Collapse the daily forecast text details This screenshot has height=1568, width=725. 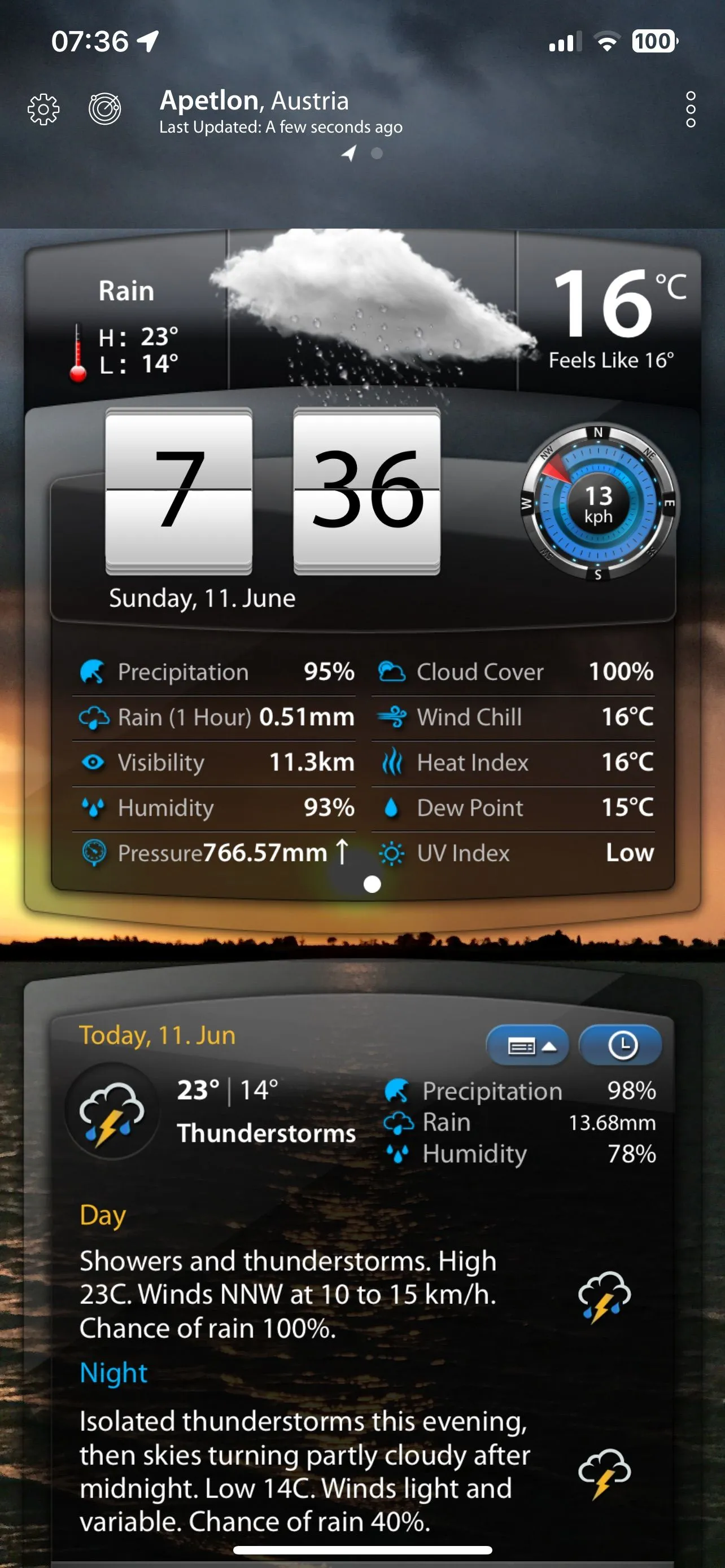click(x=527, y=1046)
